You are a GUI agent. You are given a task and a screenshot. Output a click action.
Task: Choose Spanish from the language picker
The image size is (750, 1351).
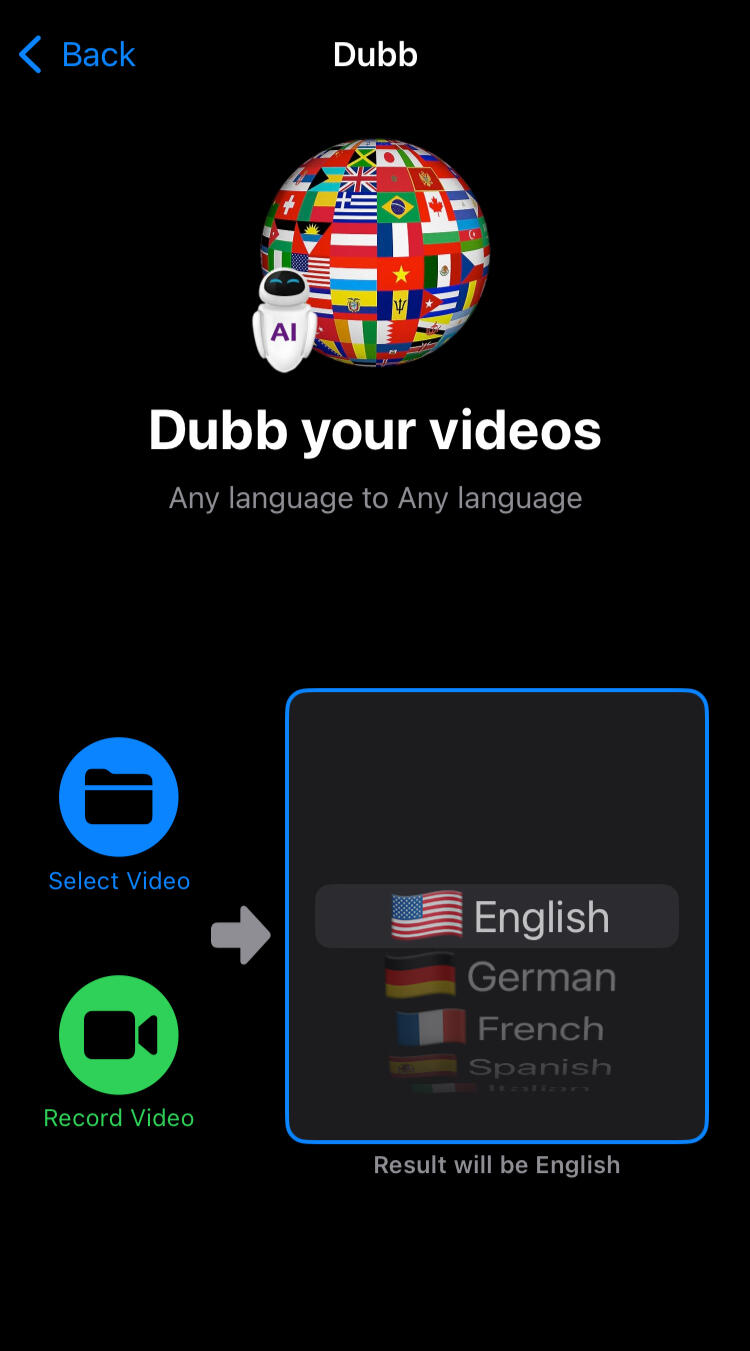point(500,1067)
